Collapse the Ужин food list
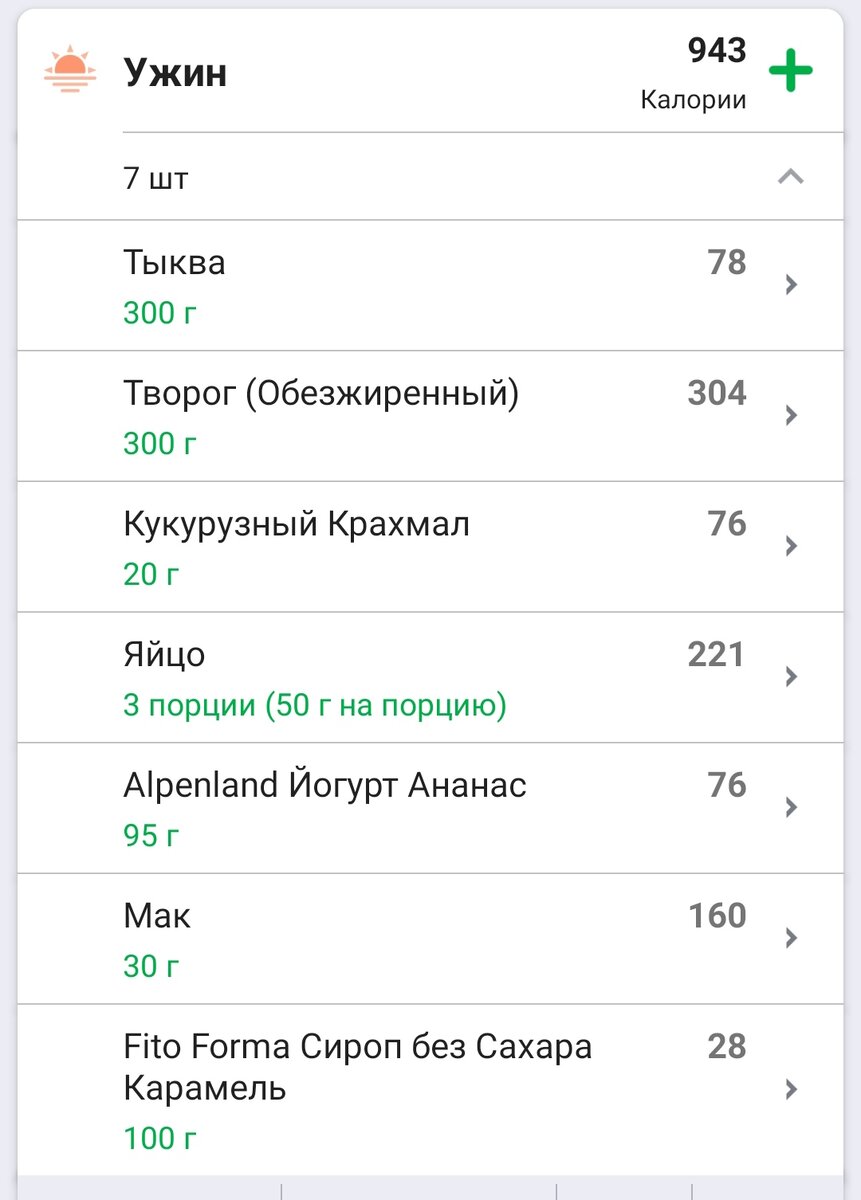Image resolution: width=861 pixels, height=1200 pixels. (x=791, y=176)
